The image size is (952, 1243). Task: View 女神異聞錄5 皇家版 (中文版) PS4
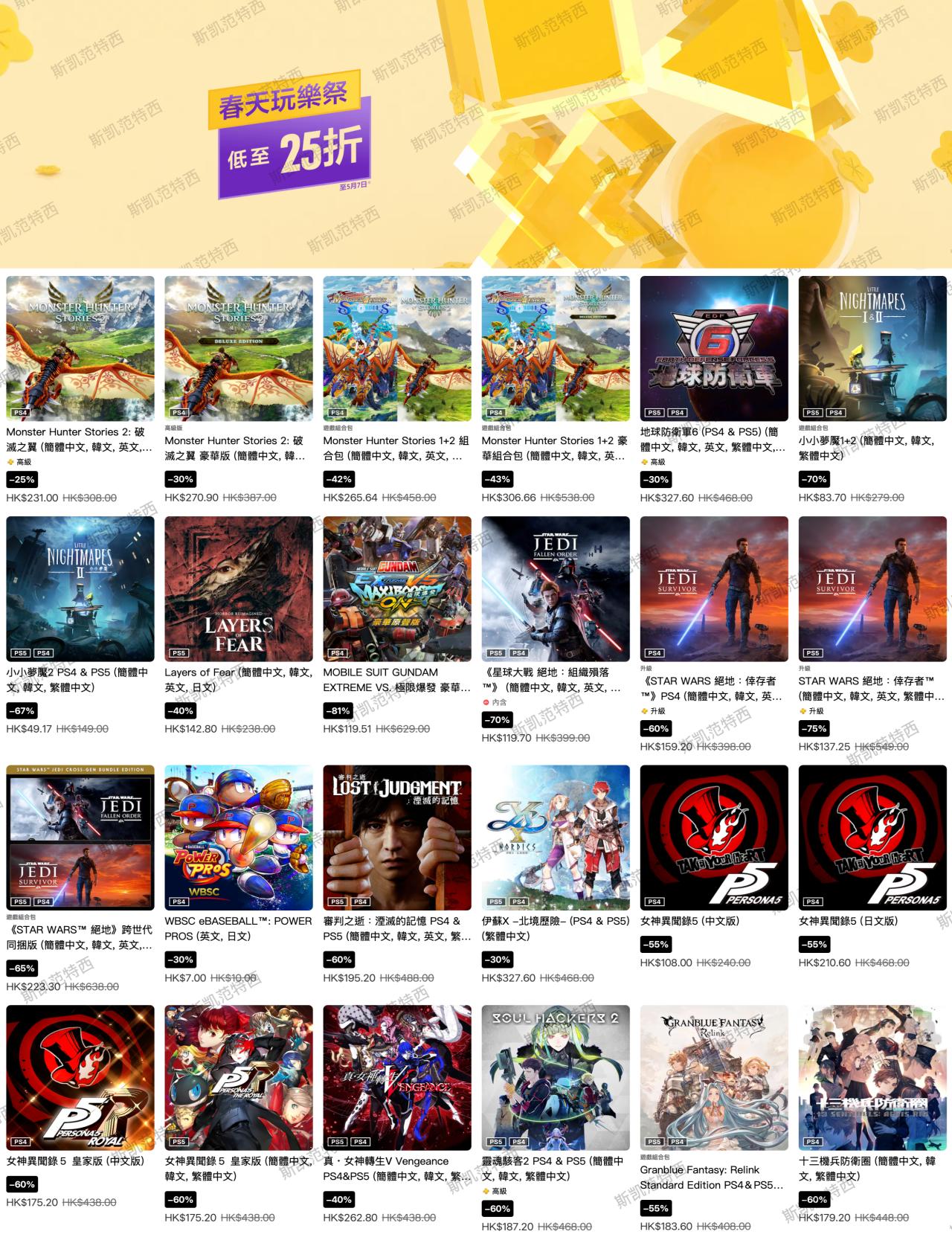pos(80,1077)
